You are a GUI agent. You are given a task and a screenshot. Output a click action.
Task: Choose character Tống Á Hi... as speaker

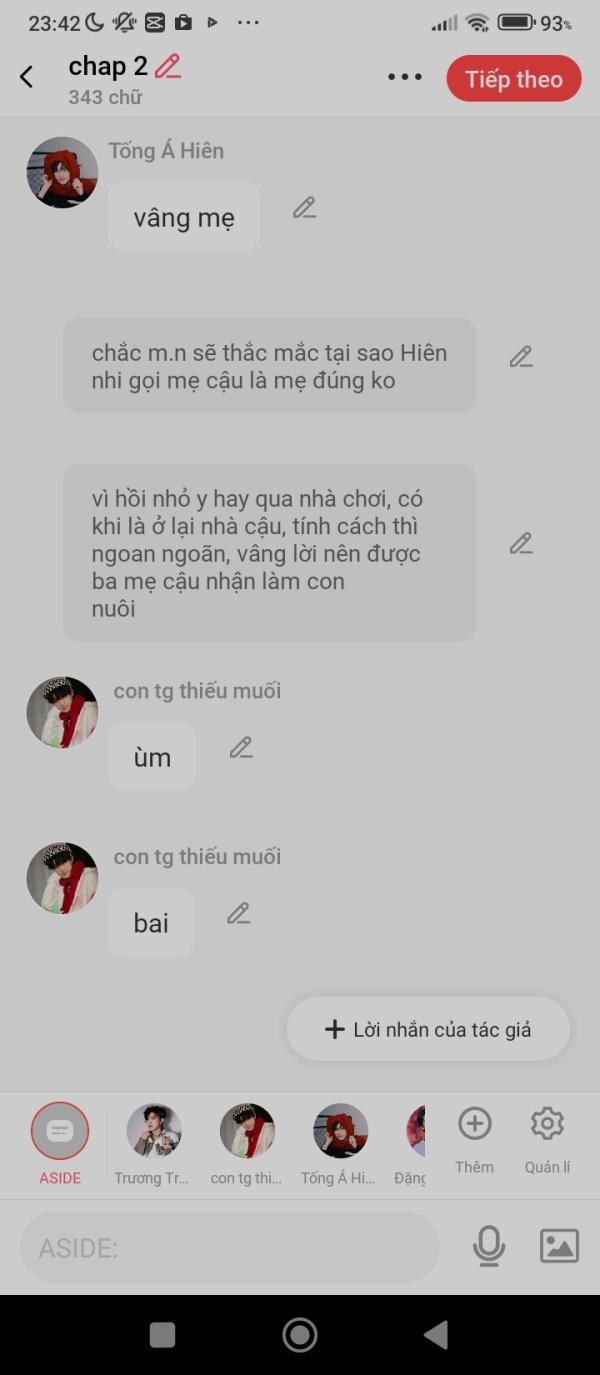click(340, 1145)
